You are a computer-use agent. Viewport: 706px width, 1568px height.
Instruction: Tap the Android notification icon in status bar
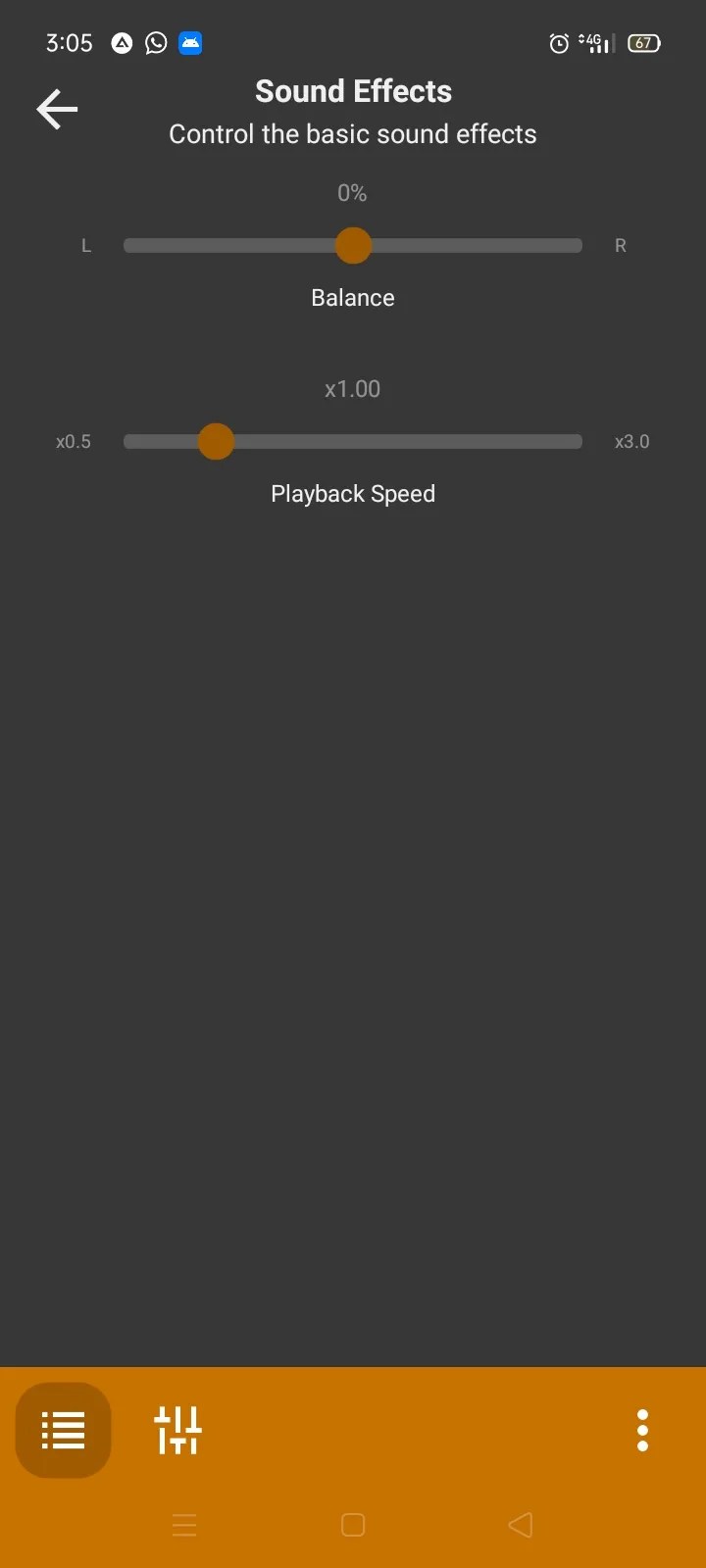click(x=122, y=43)
